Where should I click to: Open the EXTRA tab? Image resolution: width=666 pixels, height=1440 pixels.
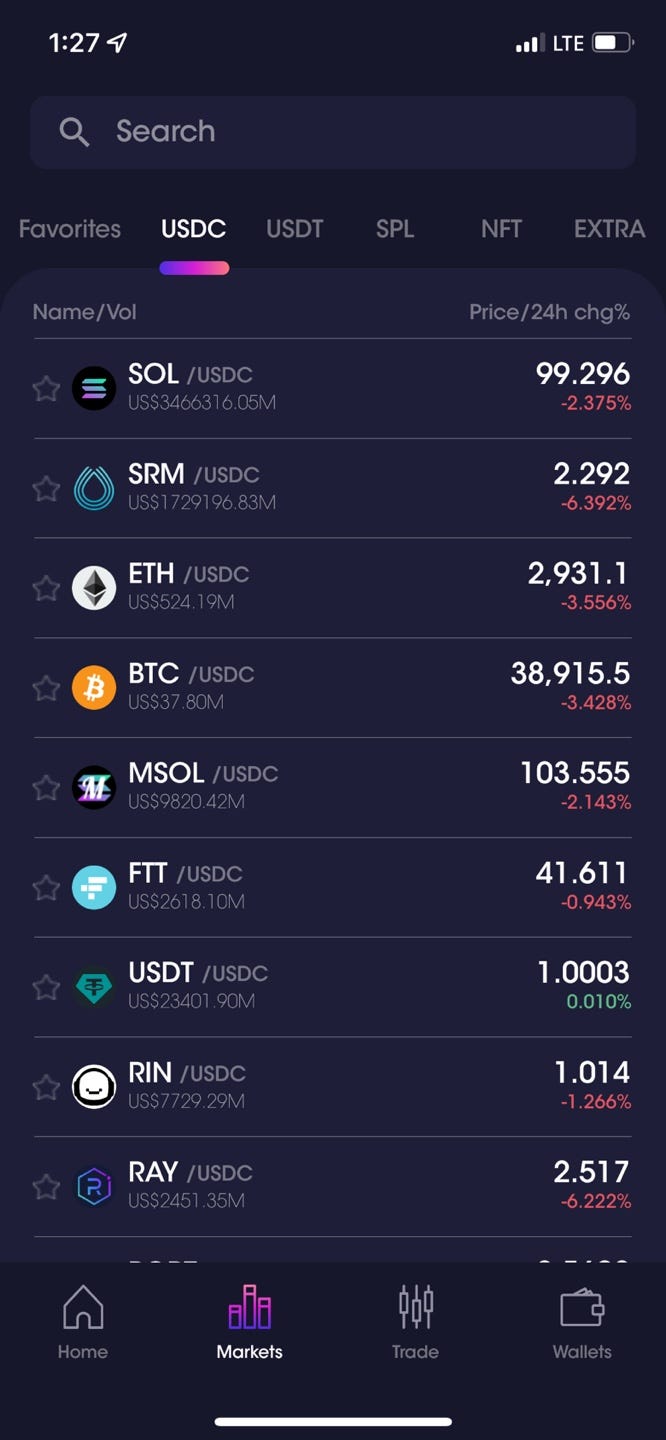(x=609, y=229)
